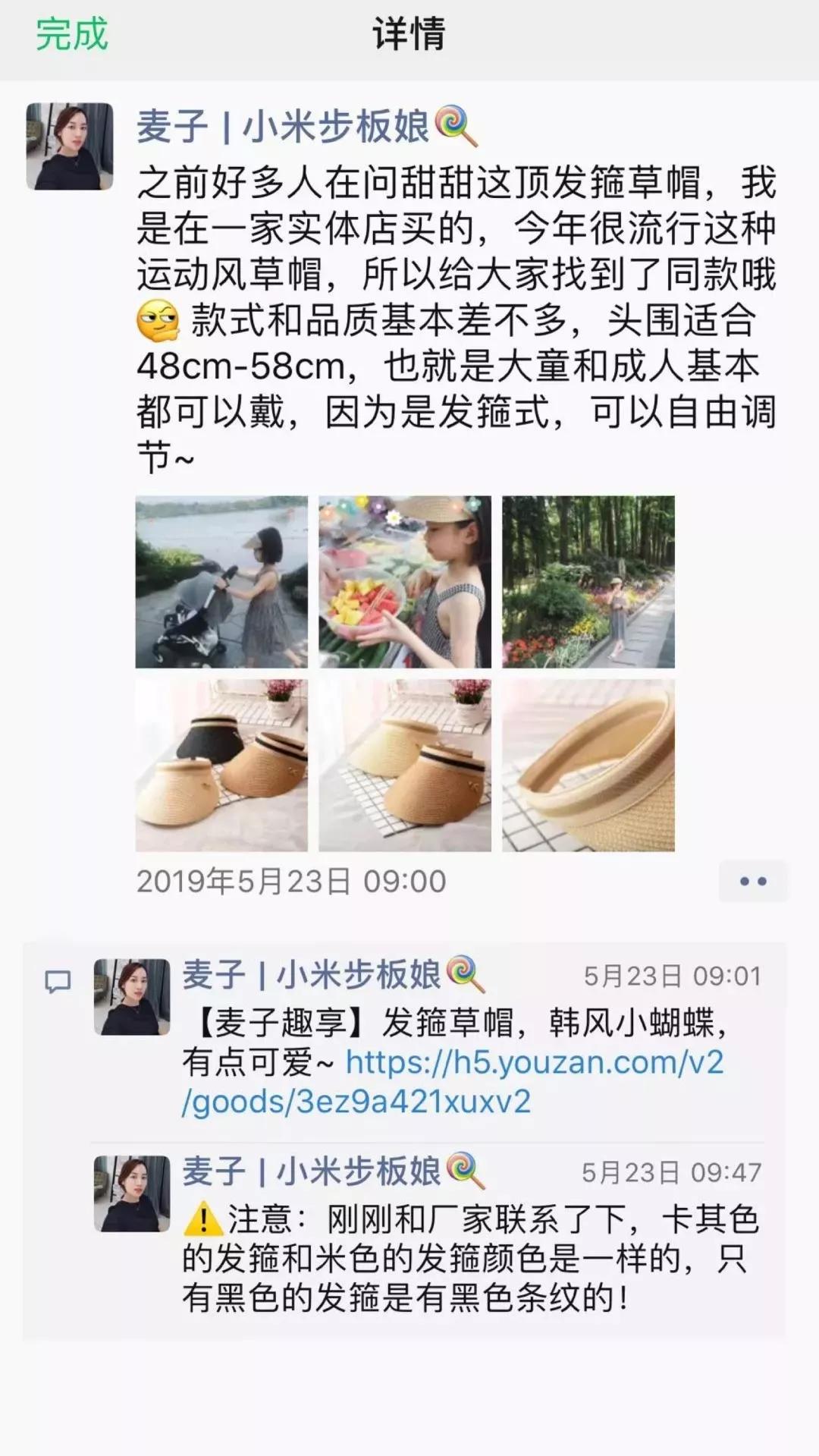View the photo of the girl pushing a stroller

click(x=221, y=582)
